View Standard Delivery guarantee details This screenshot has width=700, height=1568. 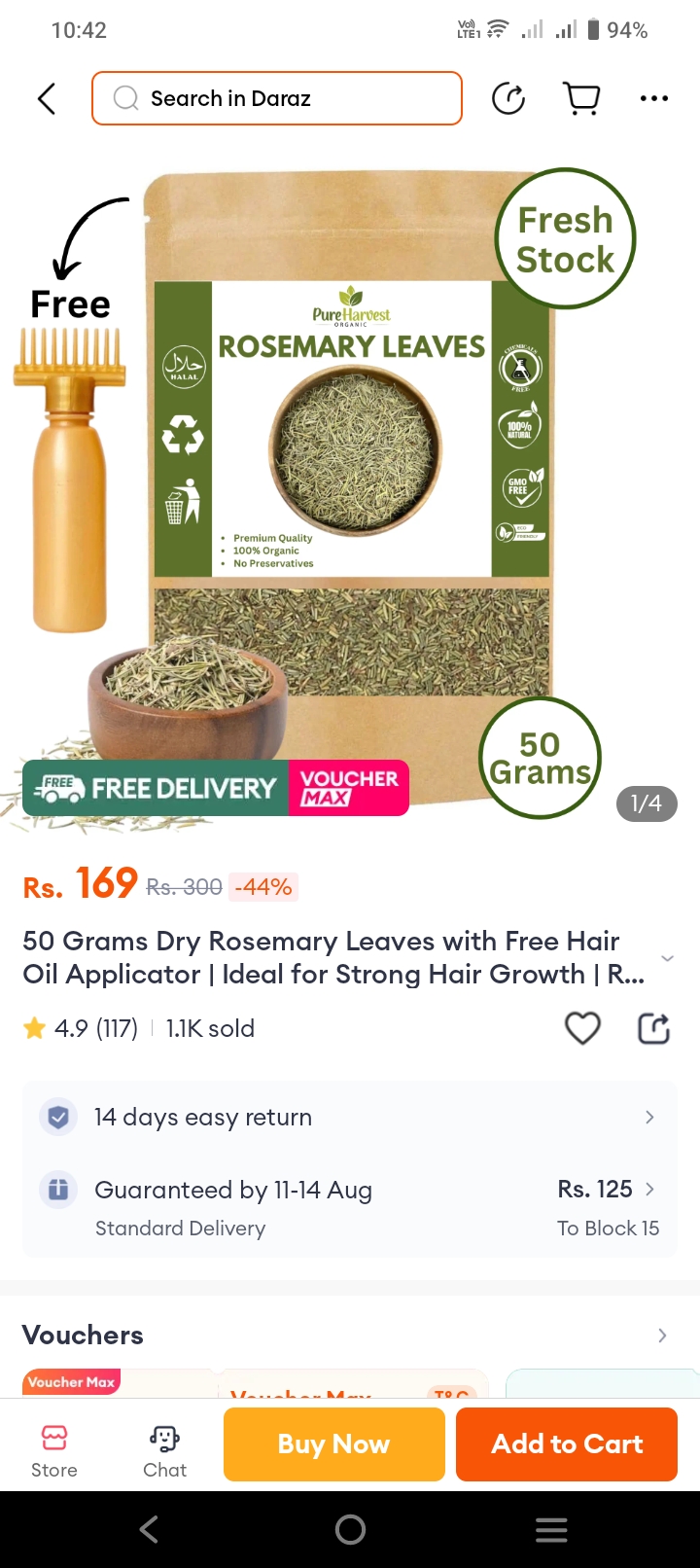(350, 1206)
